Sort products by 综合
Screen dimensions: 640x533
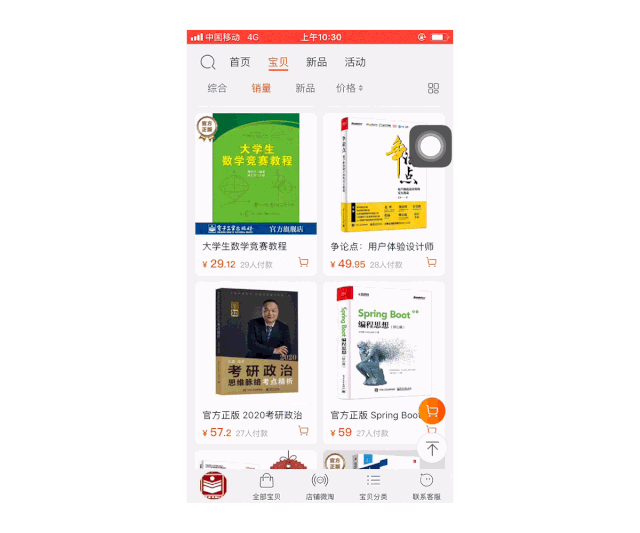pyautogui.click(x=217, y=88)
